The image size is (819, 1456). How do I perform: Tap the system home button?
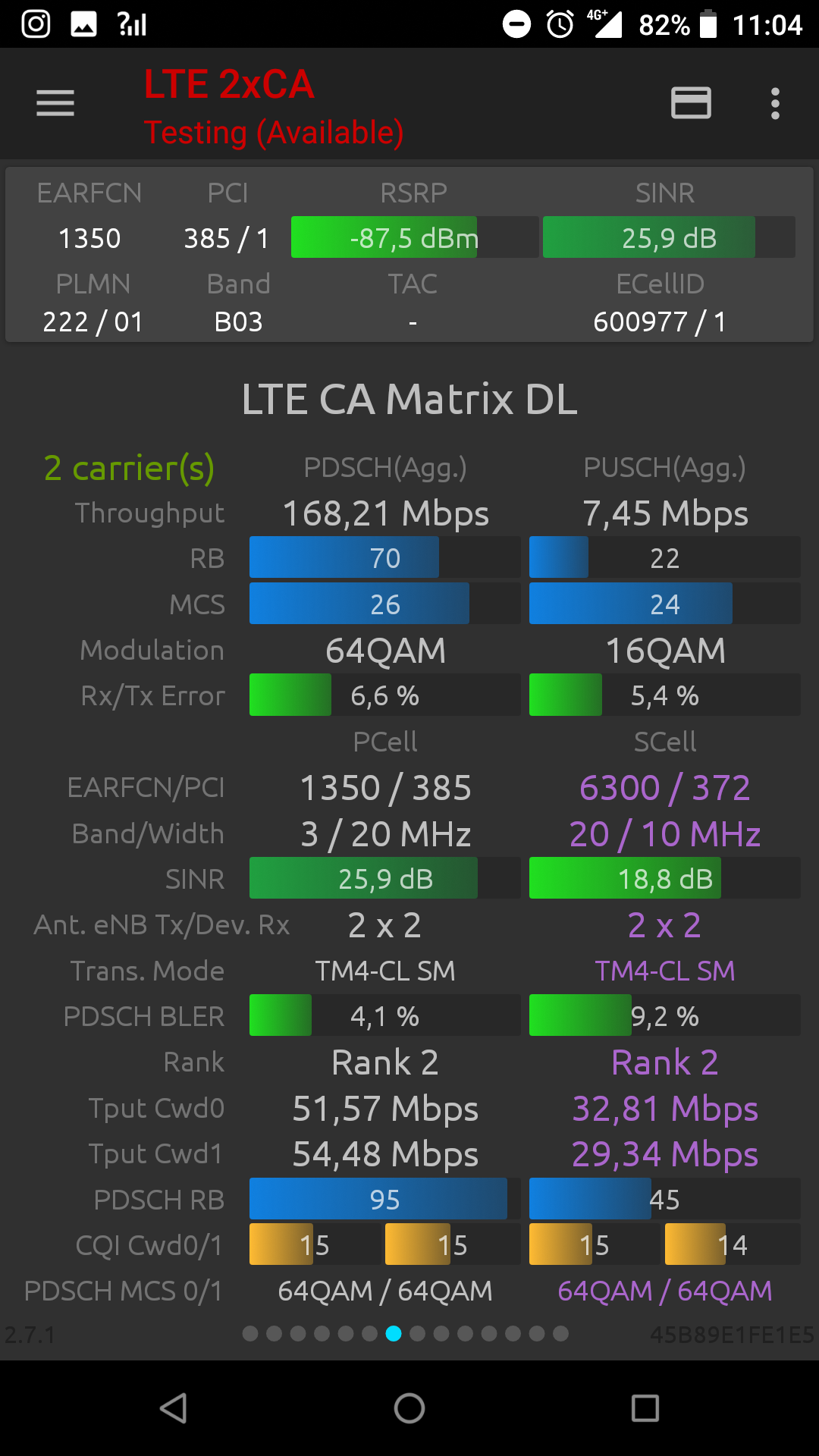pyautogui.click(x=409, y=1408)
